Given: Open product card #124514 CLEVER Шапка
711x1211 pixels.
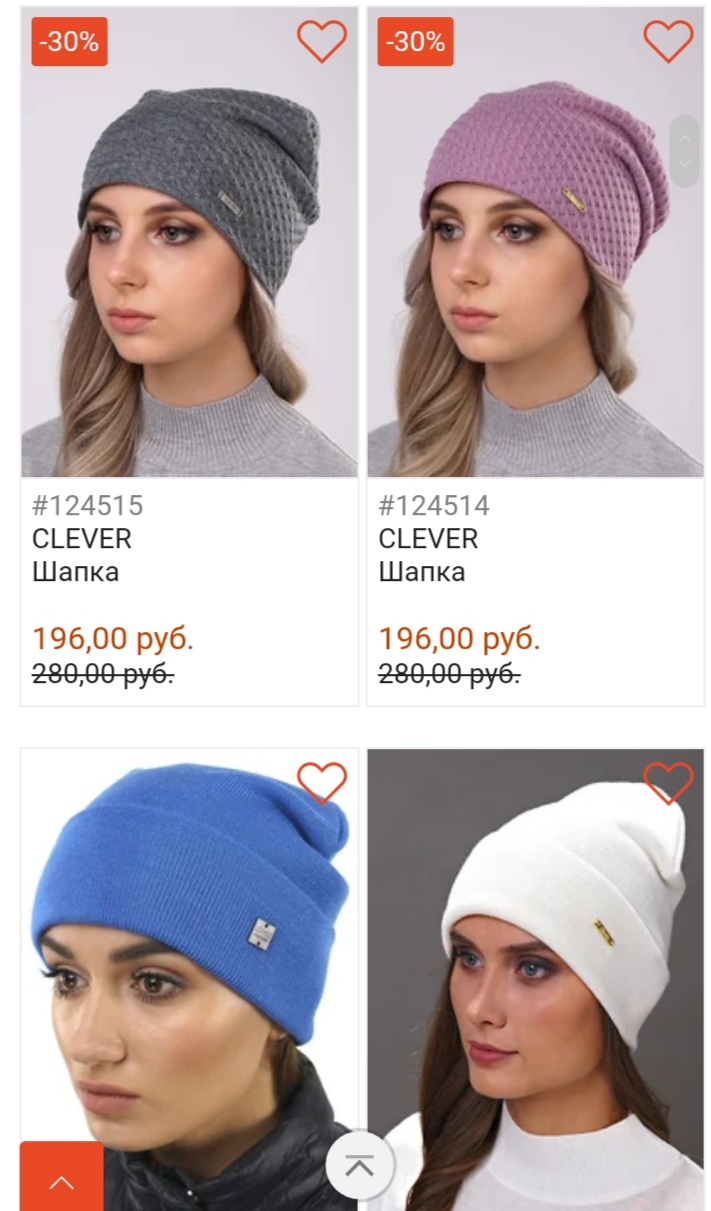Looking at the screenshot, I should [x=535, y=300].
